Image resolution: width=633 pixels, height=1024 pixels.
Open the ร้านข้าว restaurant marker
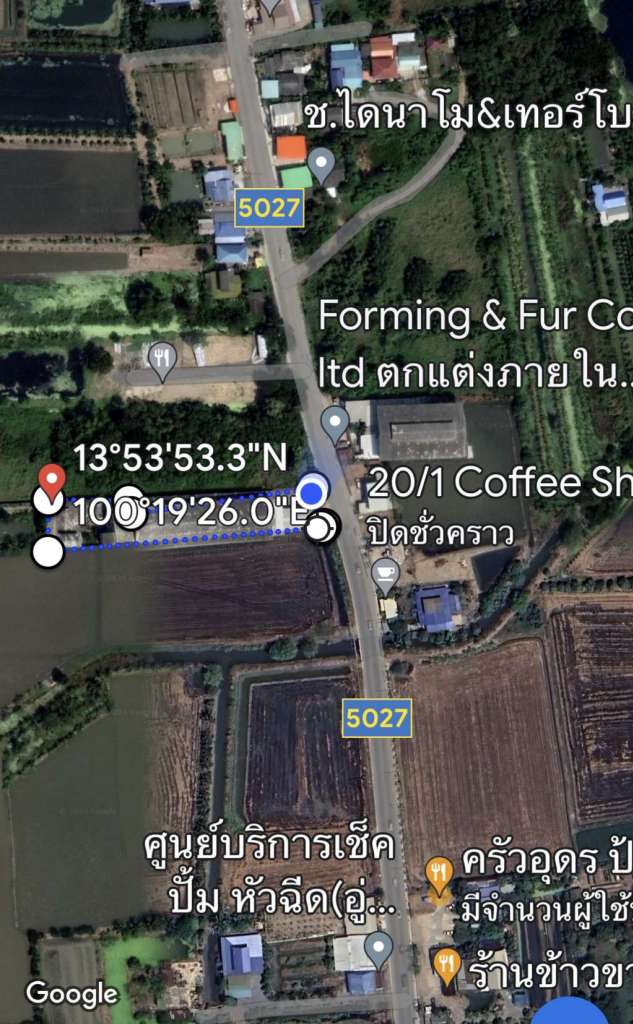(x=447, y=967)
